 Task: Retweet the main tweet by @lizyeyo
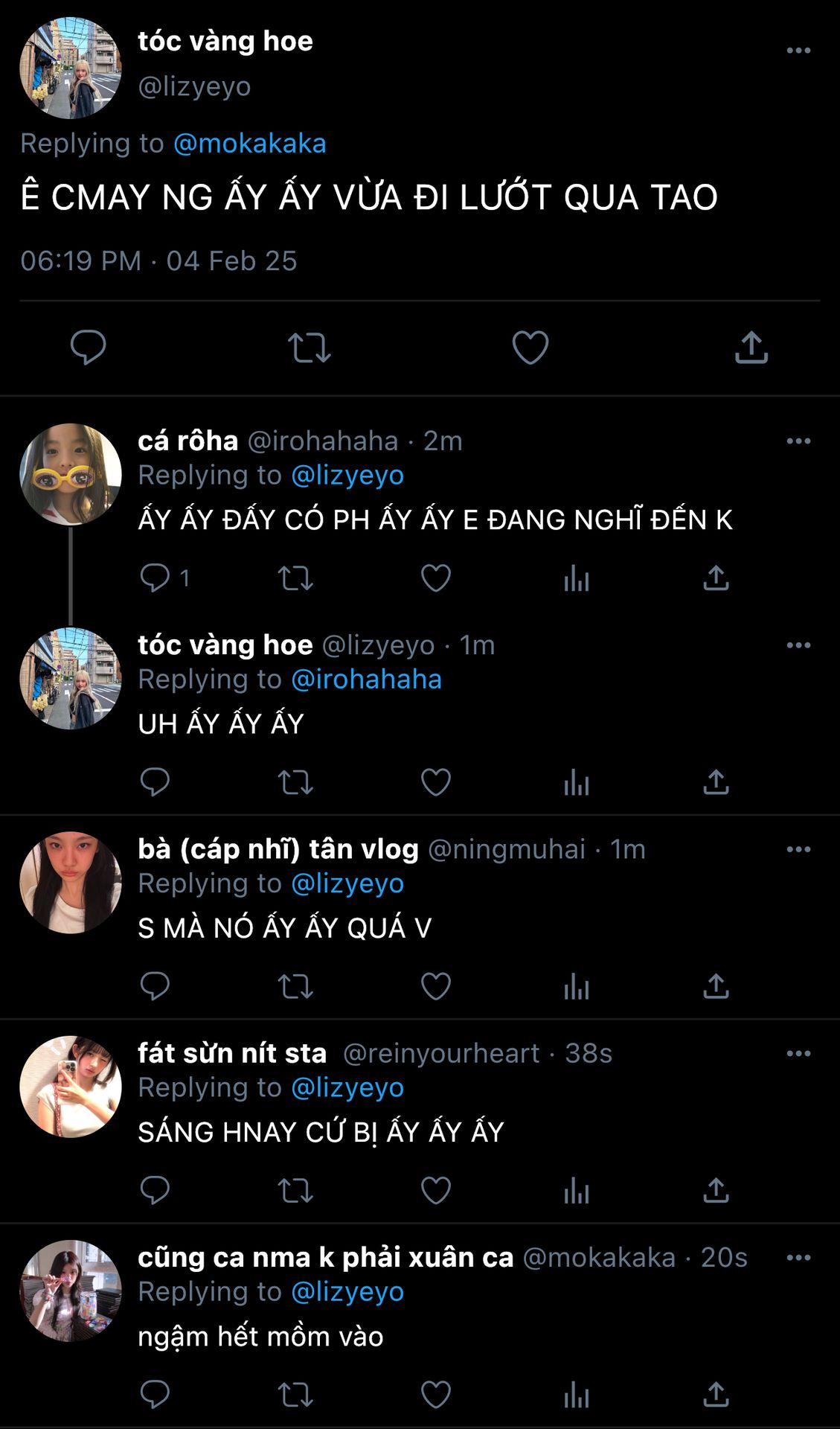pyautogui.click(x=309, y=348)
